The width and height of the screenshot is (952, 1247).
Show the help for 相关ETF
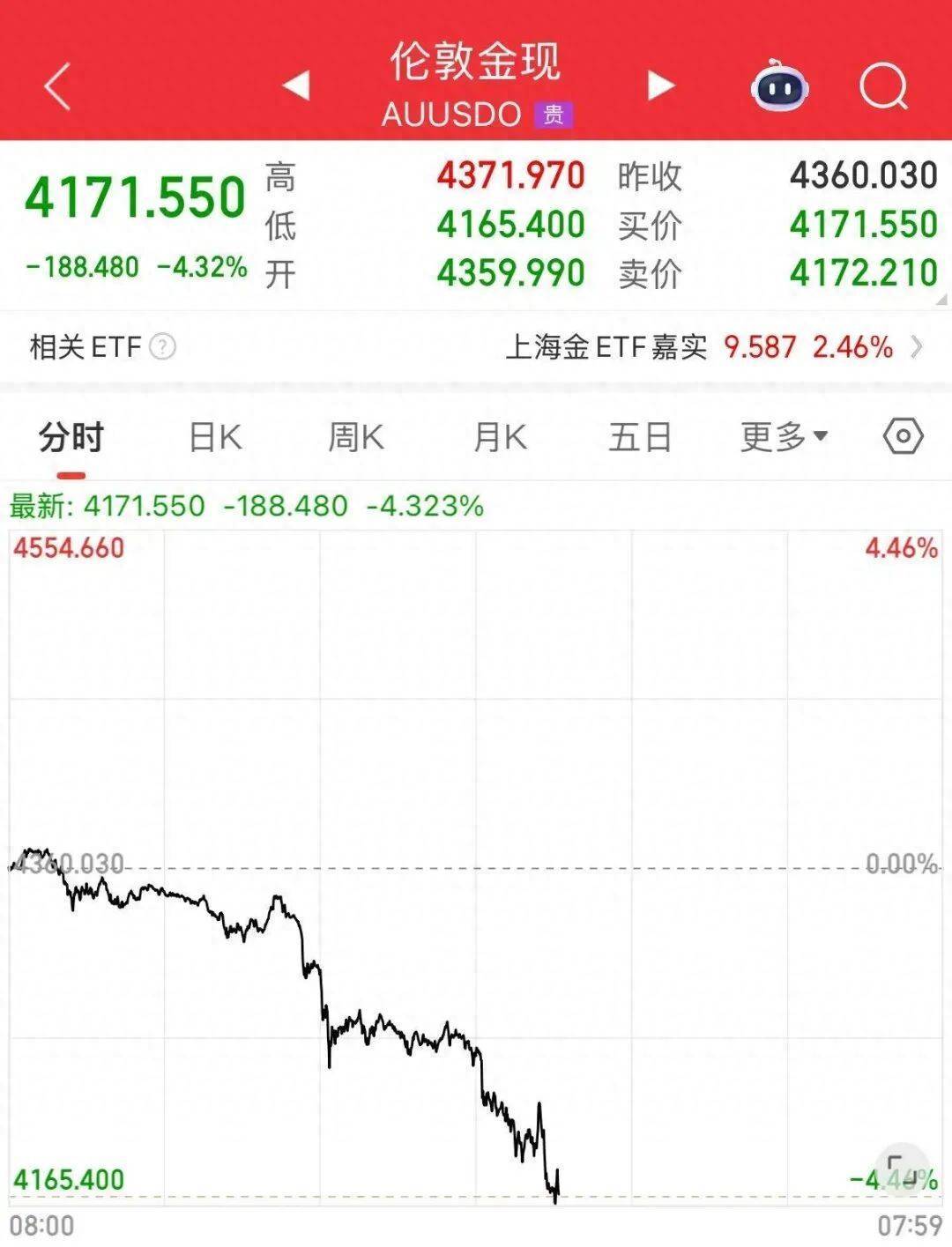coord(163,347)
